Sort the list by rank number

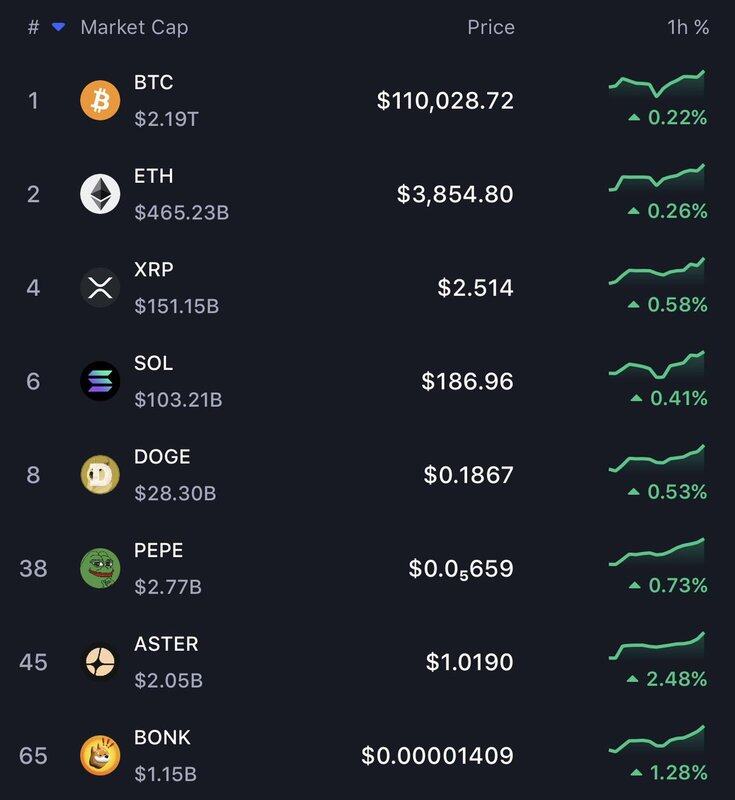tap(33, 27)
